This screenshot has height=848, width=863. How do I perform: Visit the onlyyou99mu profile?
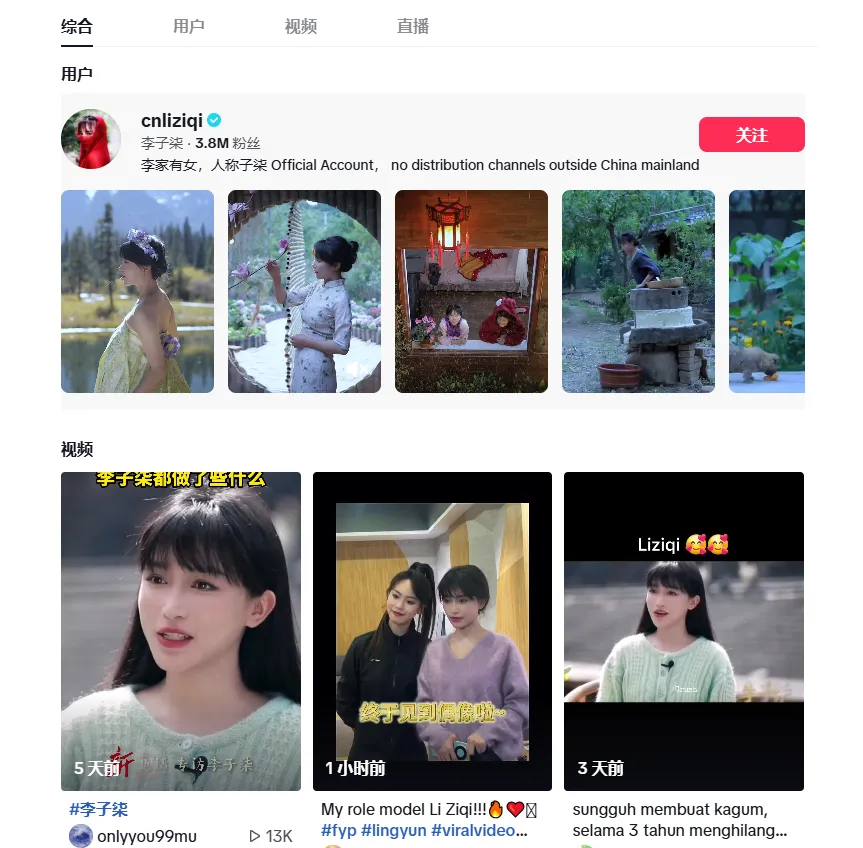tap(146, 836)
